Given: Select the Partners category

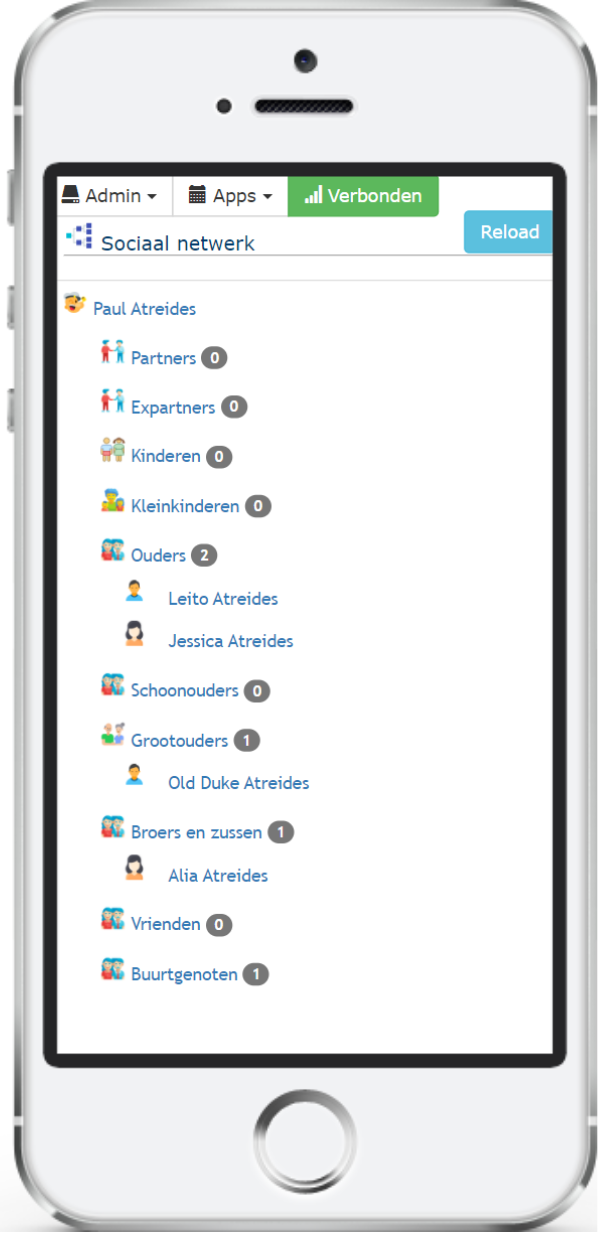Looking at the screenshot, I should point(163,358).
